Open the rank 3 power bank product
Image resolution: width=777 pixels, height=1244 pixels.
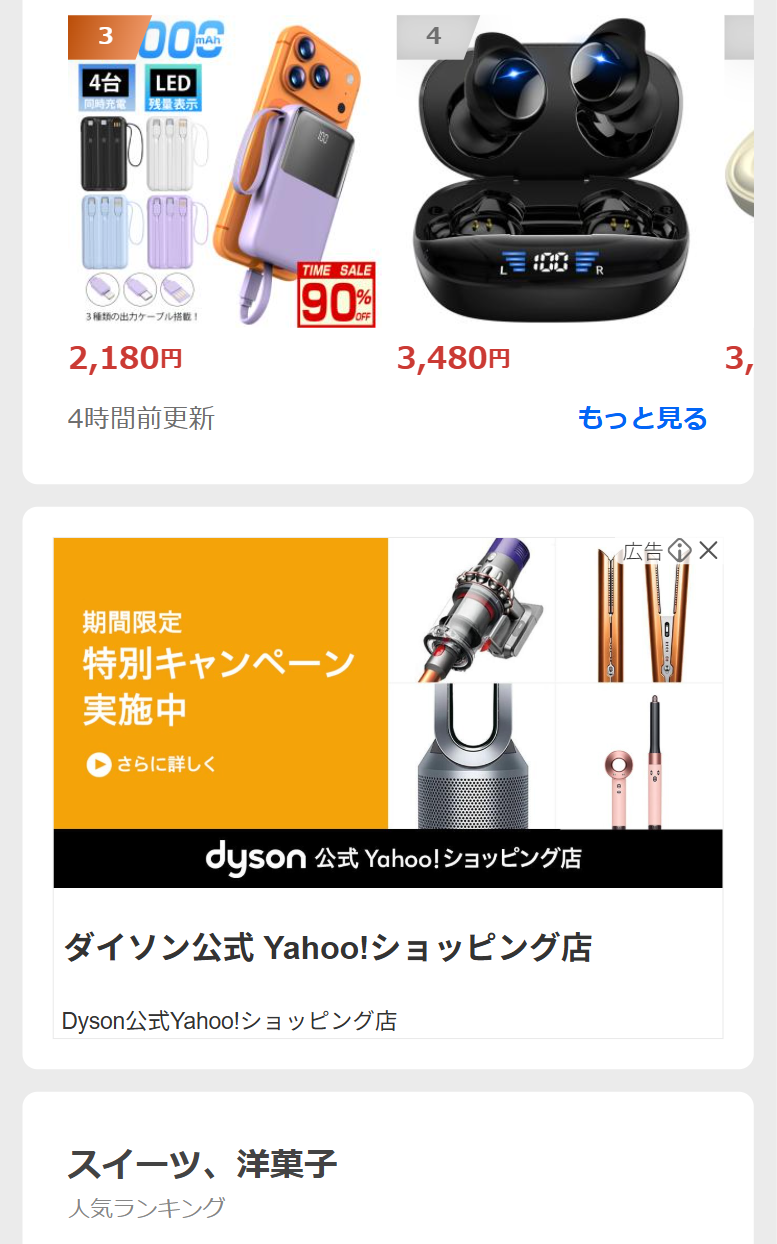(x=222, y=172)
